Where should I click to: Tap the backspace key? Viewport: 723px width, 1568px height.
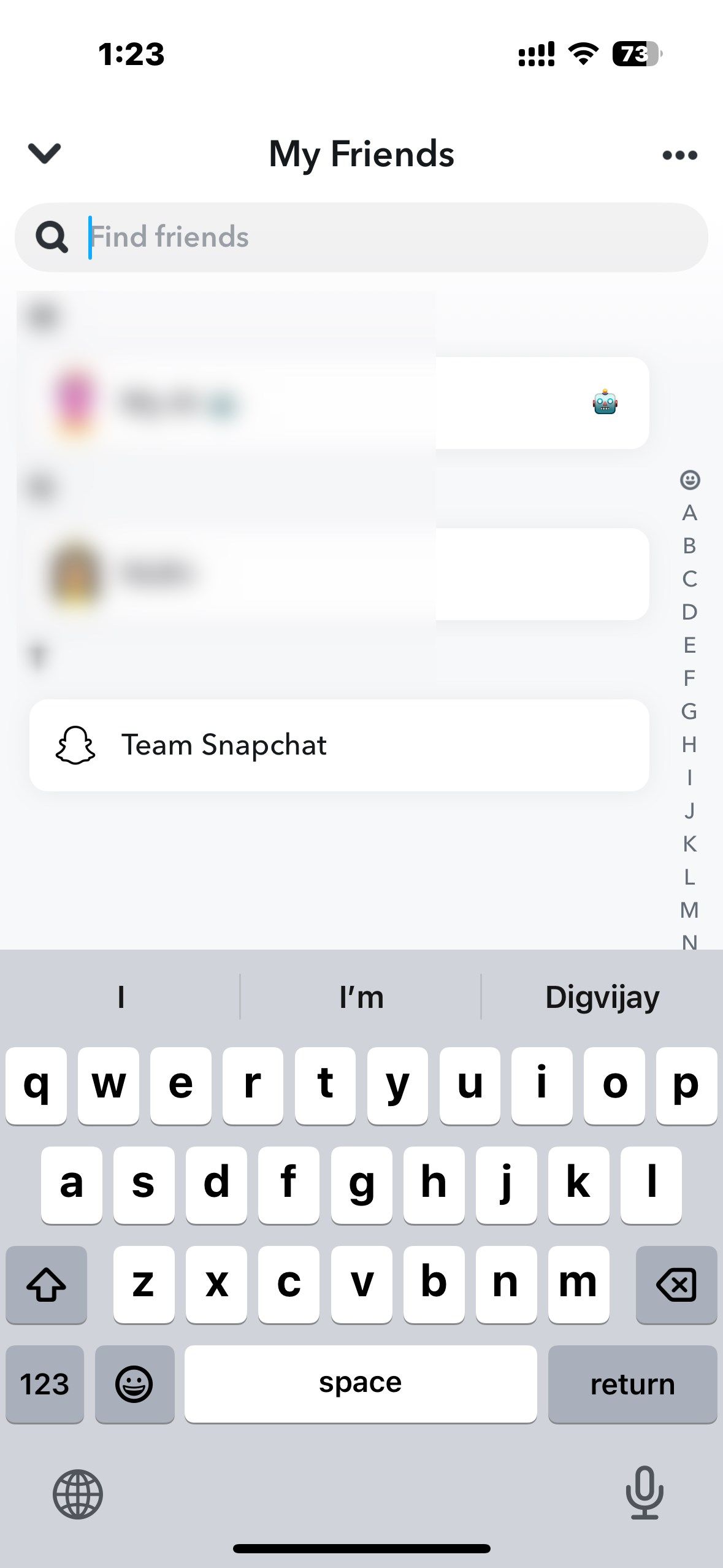coord(676,1285)
